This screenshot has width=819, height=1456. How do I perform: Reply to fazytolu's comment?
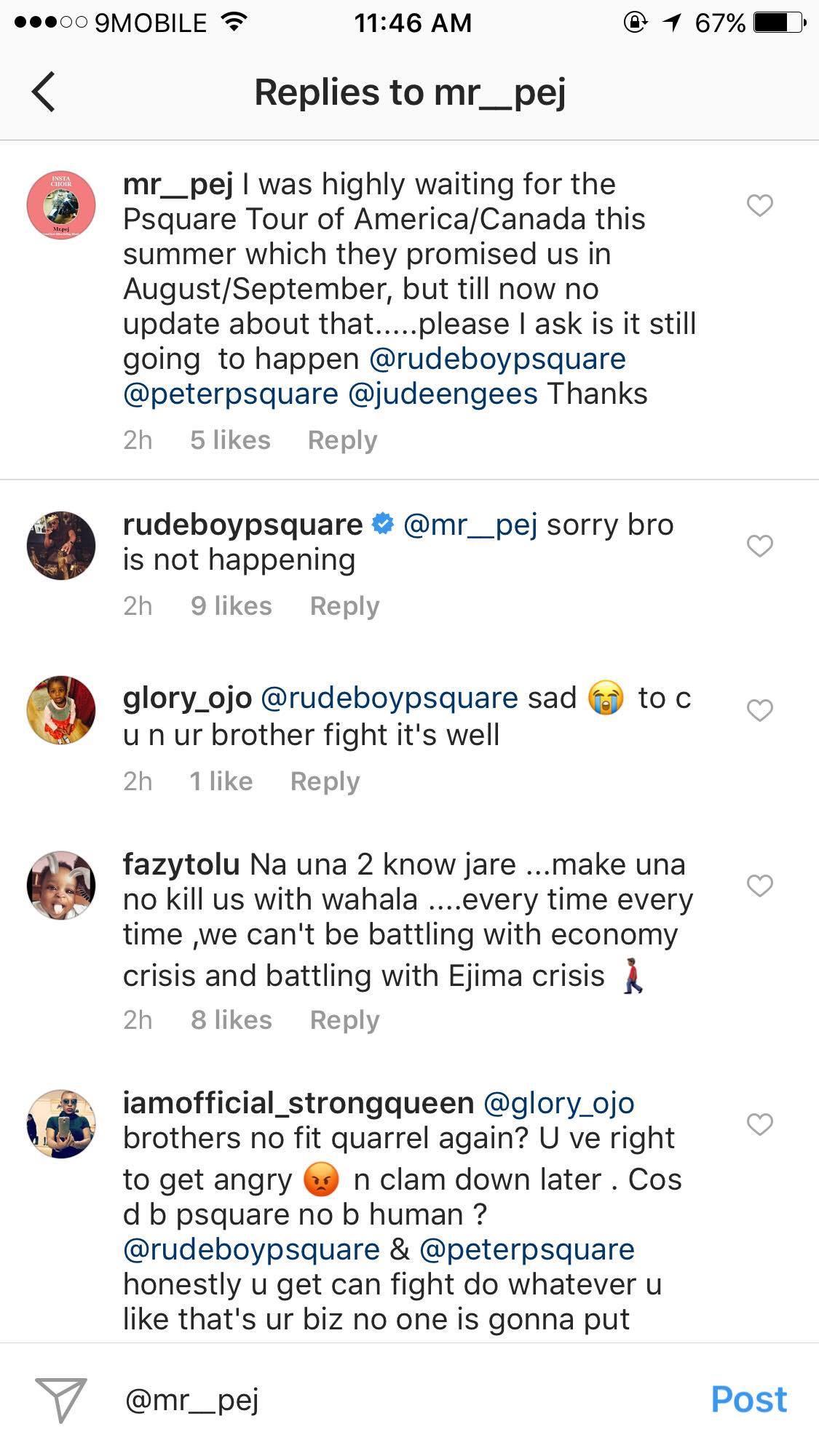pyautogui.click(x=344, y=1020)
